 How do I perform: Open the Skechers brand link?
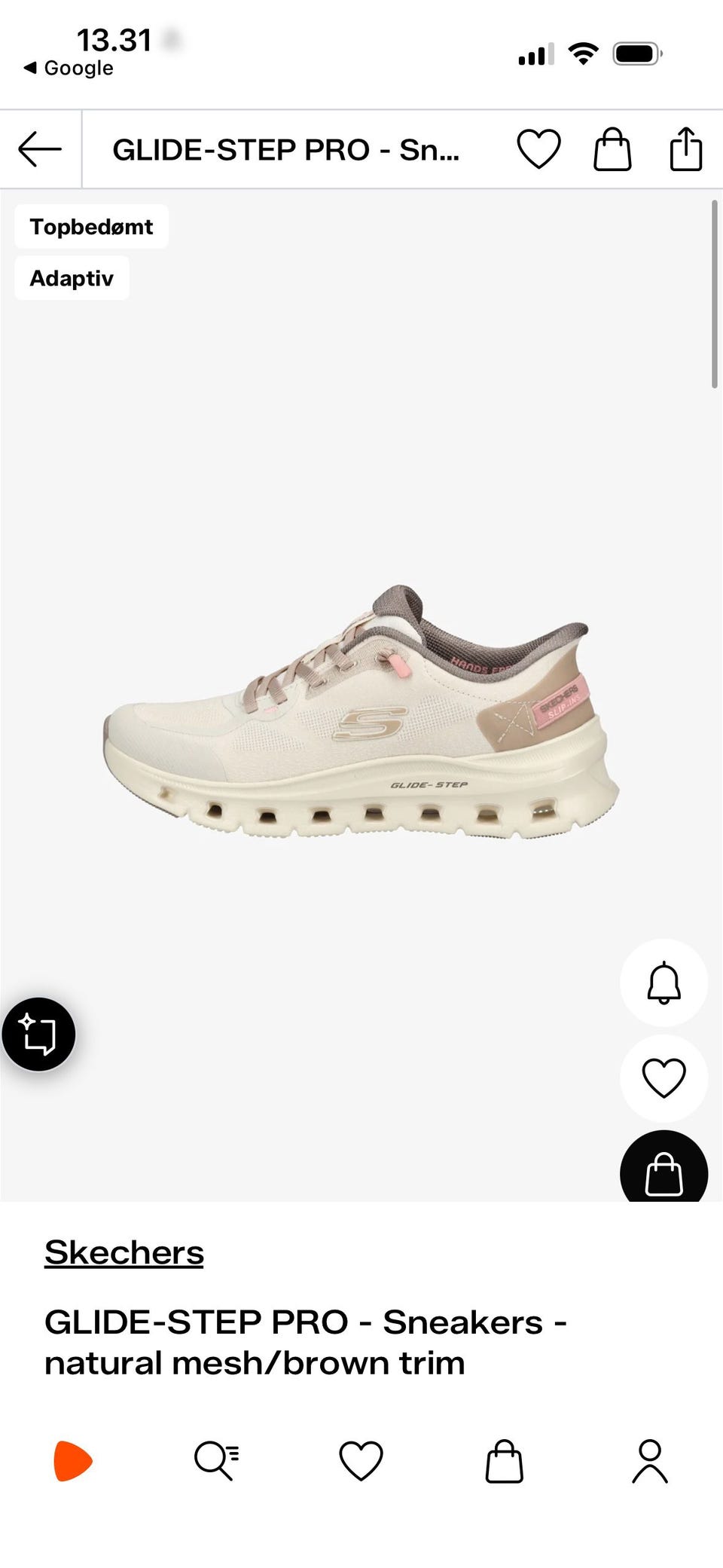pyautogui.click(x=124, y=1252)
